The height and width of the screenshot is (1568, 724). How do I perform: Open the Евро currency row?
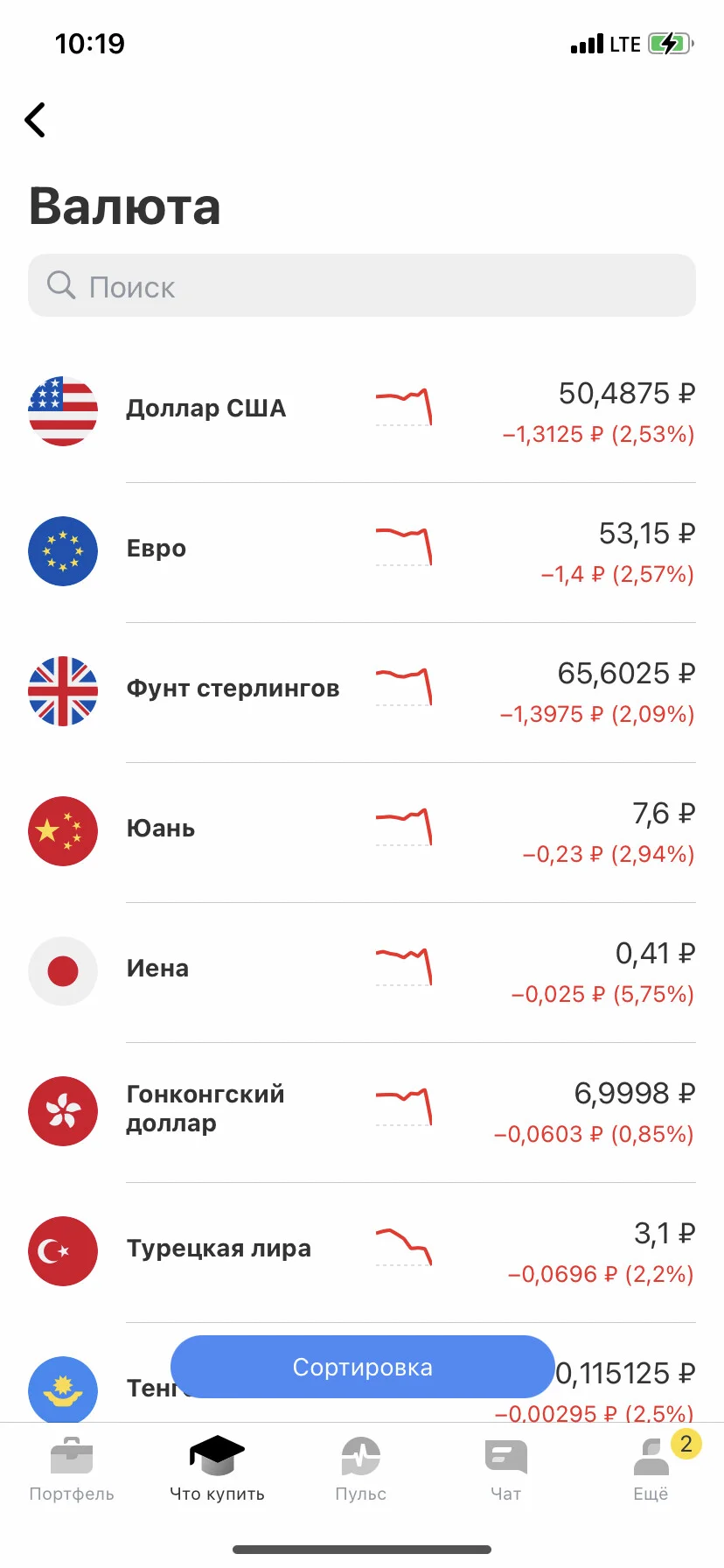(x=362, y=552)
